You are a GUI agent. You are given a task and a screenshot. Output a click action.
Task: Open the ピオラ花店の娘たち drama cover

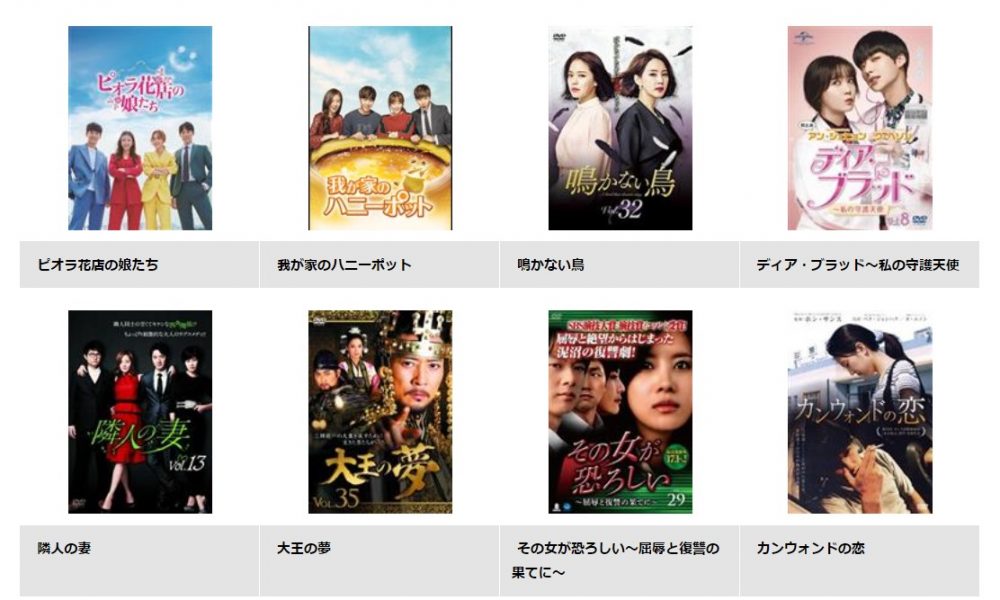tap(140, 128)
